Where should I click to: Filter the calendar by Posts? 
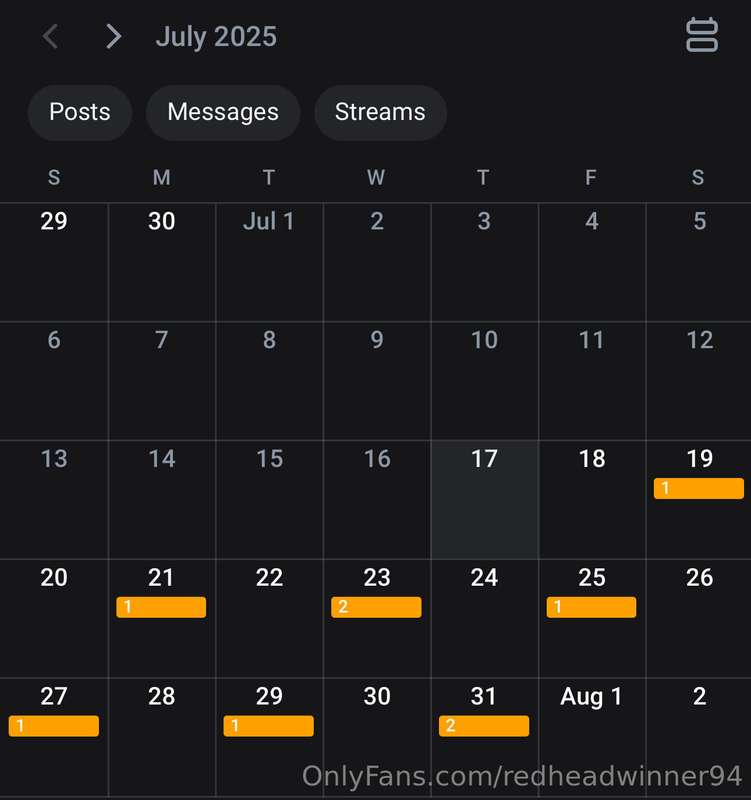[80, 112]
